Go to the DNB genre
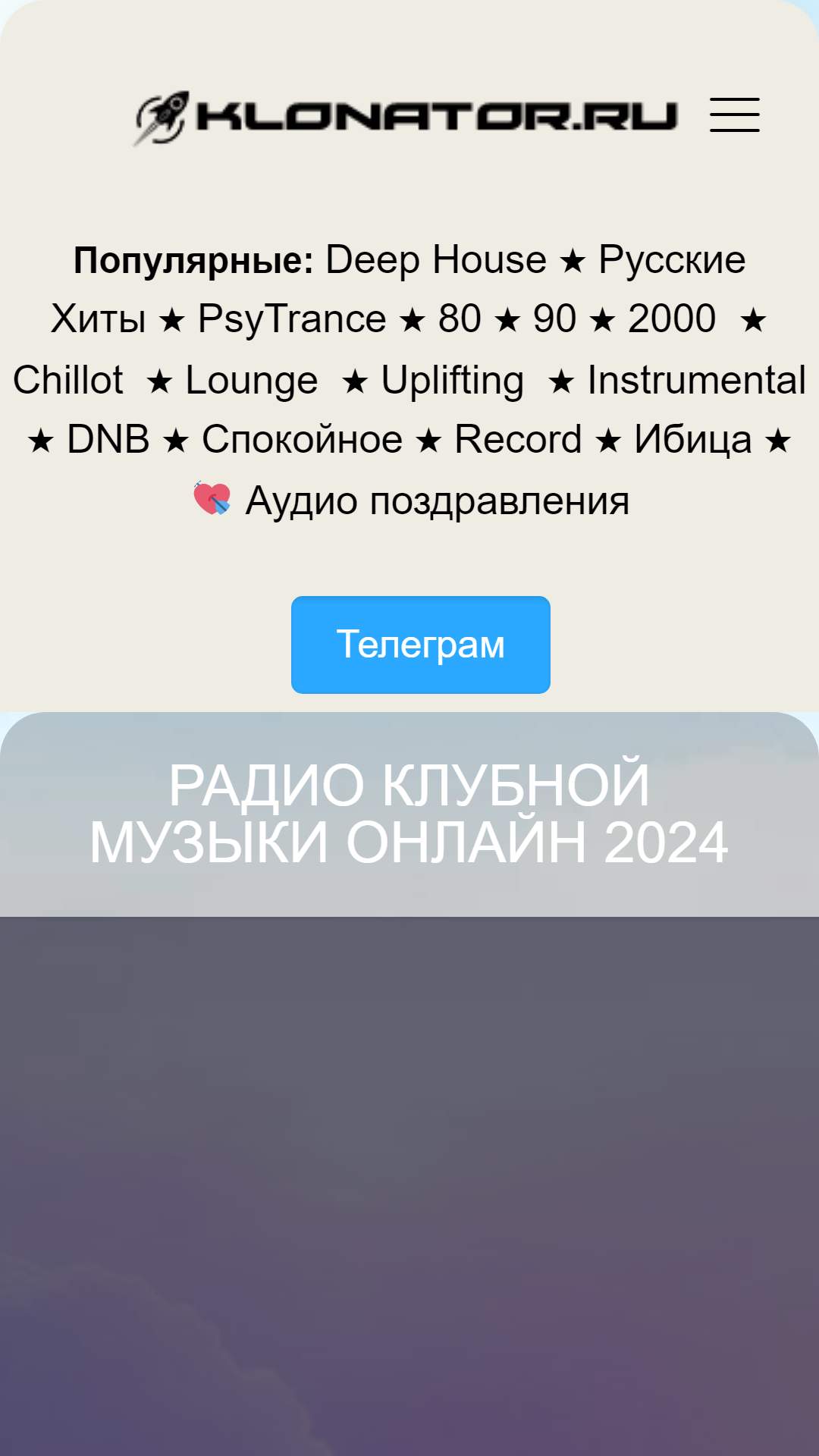This screenshot has width=819, height=1456. 108,440
